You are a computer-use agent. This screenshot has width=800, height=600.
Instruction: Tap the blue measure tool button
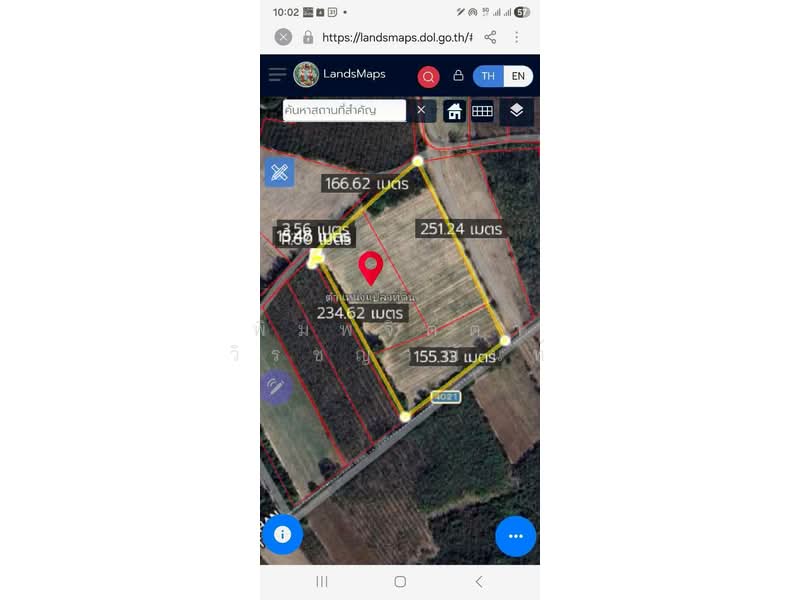(x=279, y=172)
